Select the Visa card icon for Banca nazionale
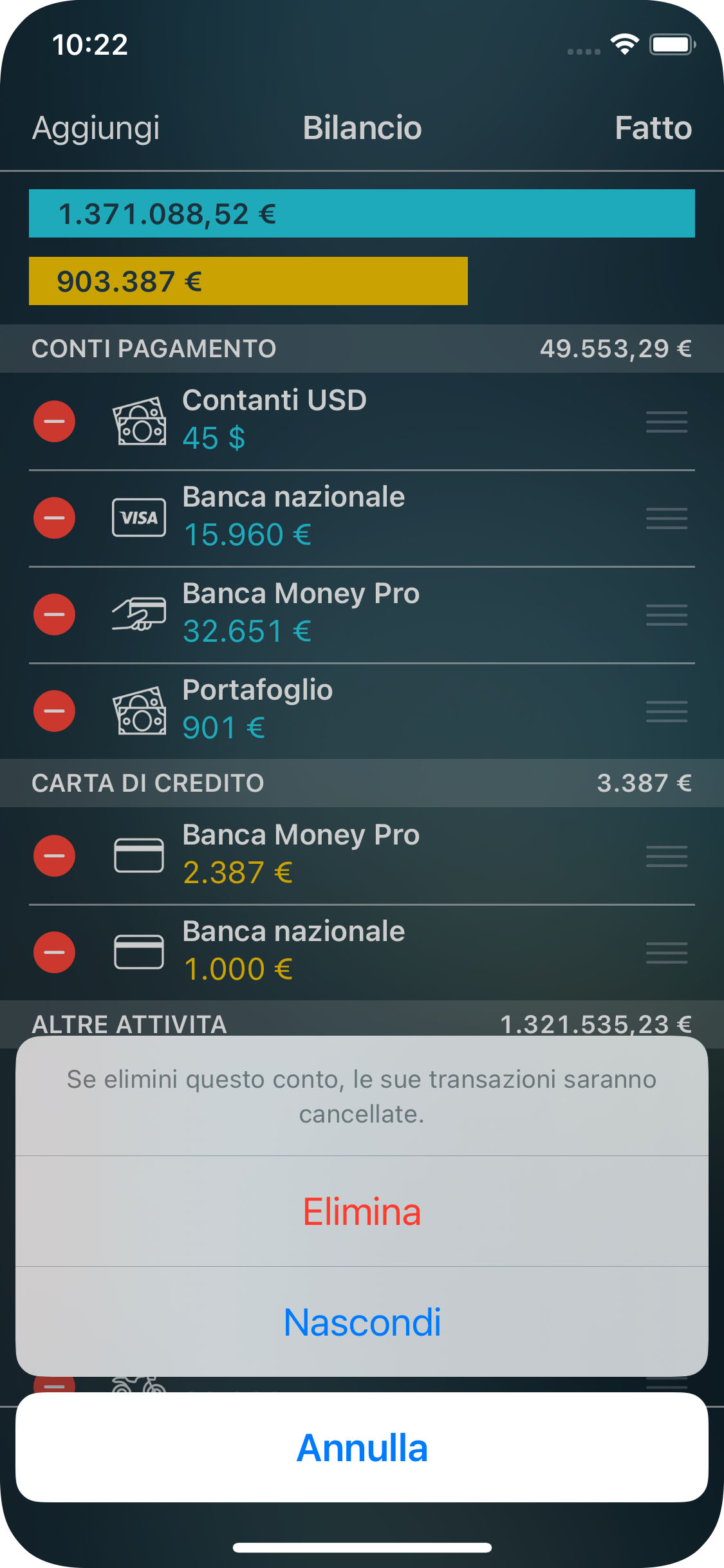 tap(139, 518)
